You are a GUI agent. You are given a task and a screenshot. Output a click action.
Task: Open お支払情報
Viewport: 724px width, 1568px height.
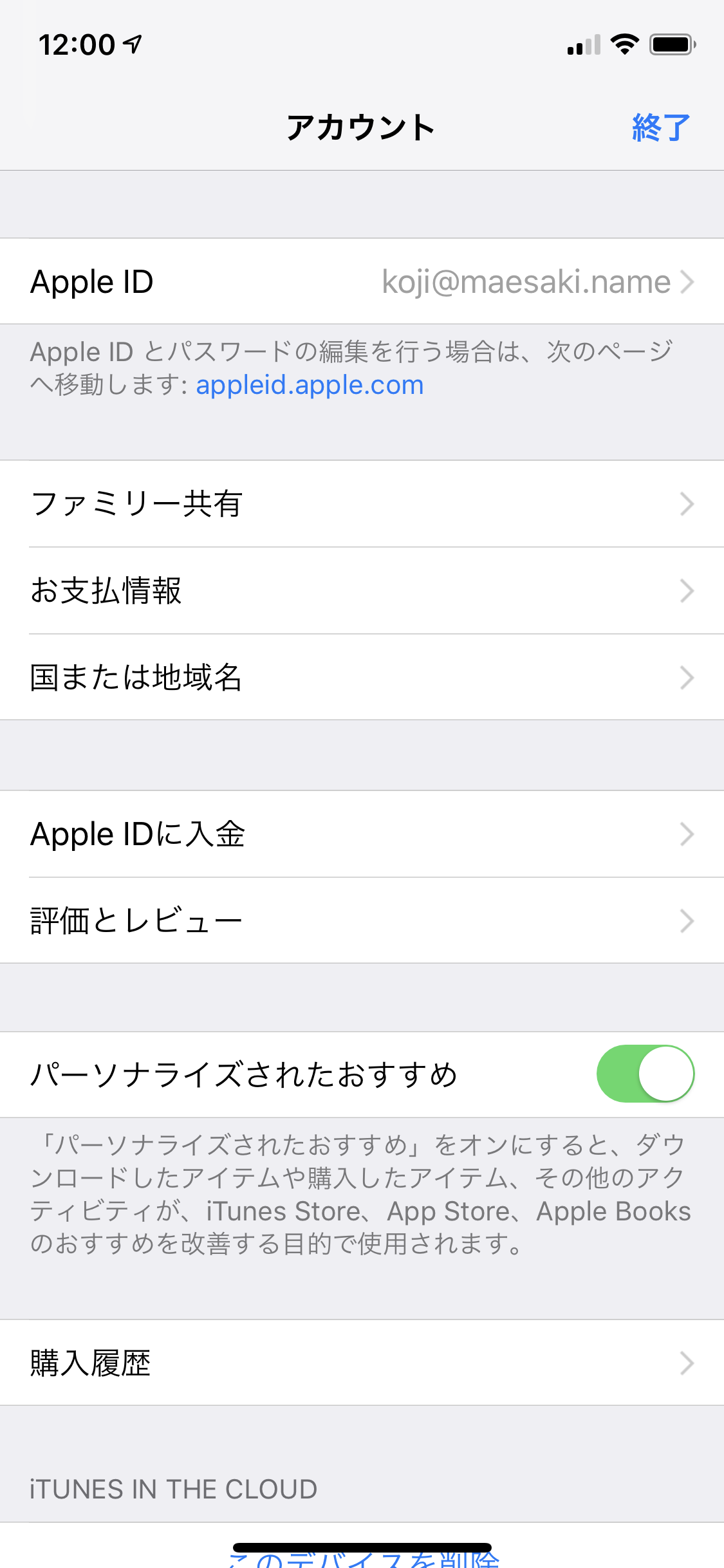coord(362,591)
